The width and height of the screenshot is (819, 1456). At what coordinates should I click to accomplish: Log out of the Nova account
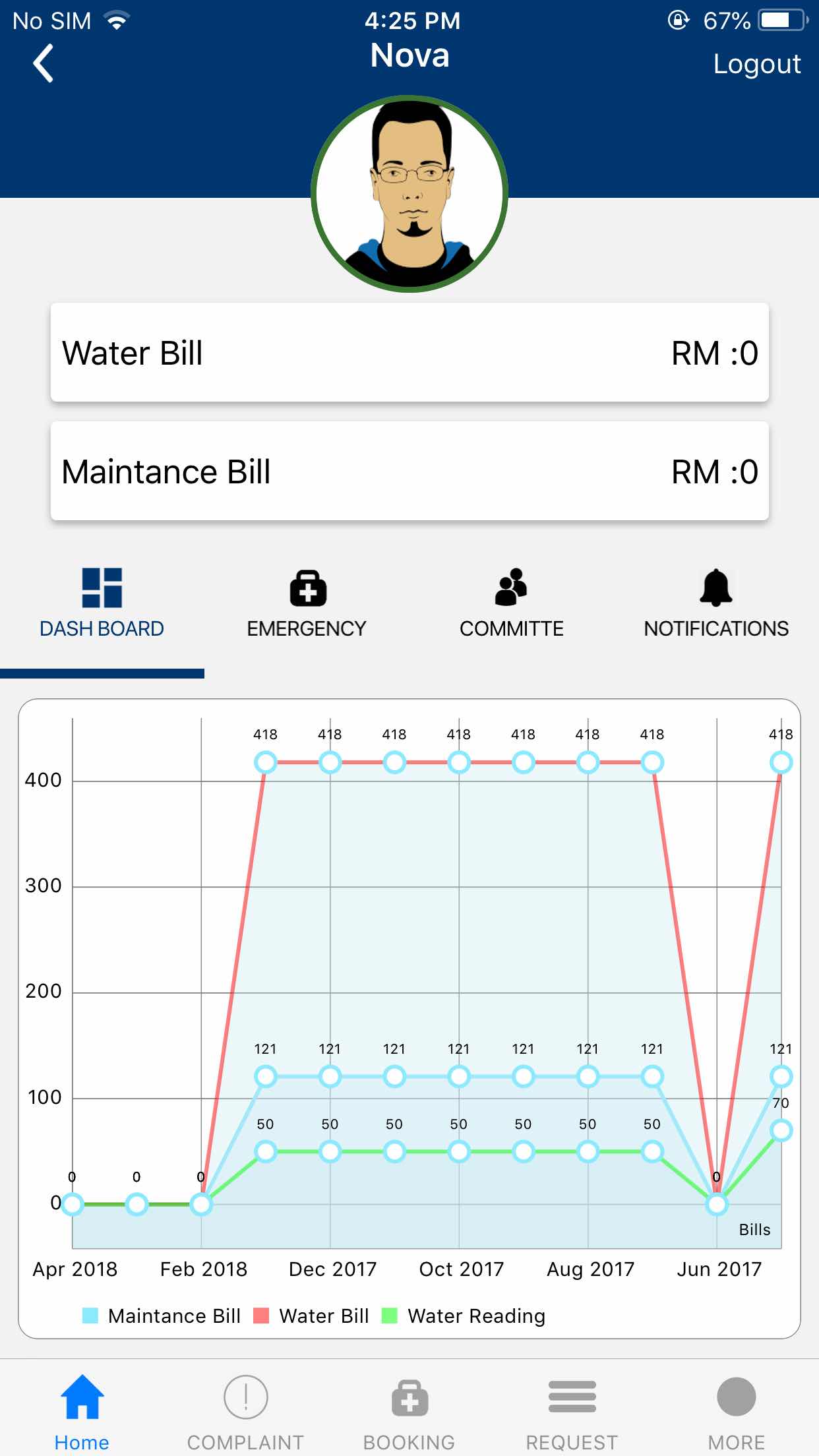click(756, 65)
